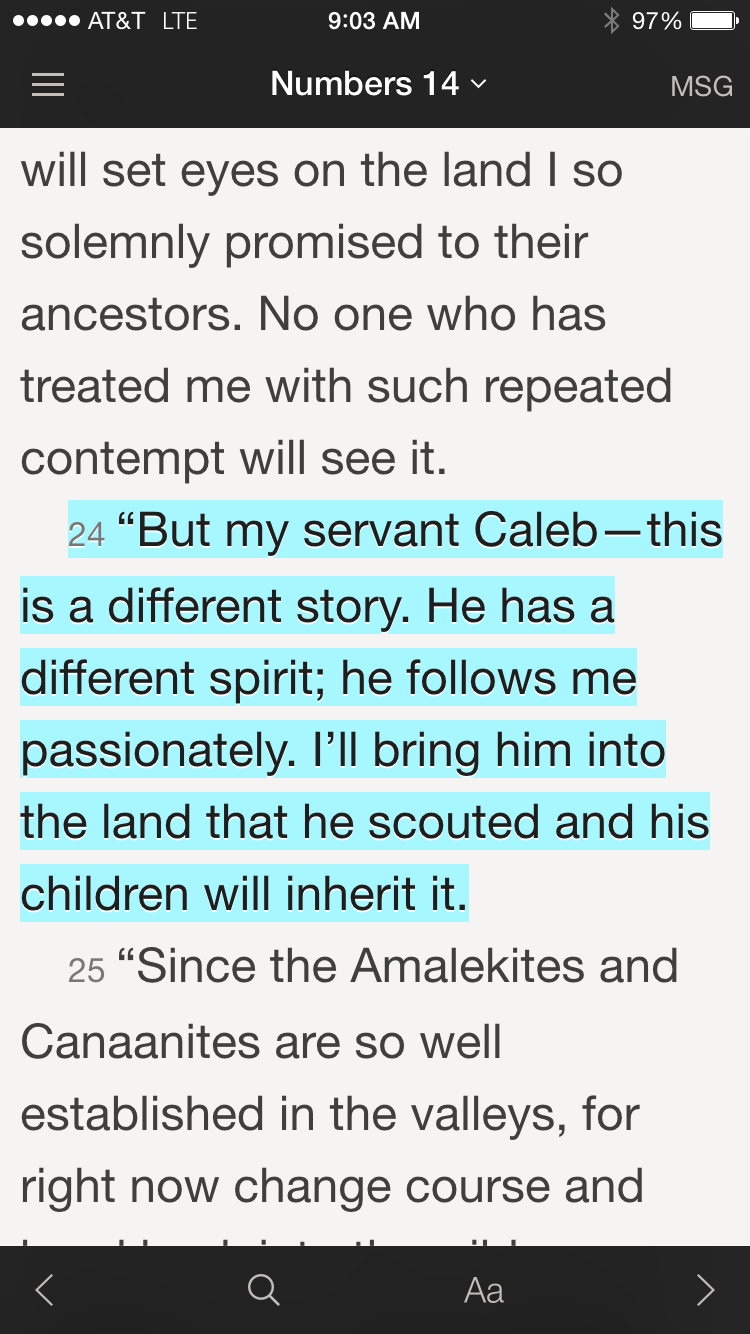Change the MSG Bible version
This screenshot has width=750, height=1334.
coord(701,86)
